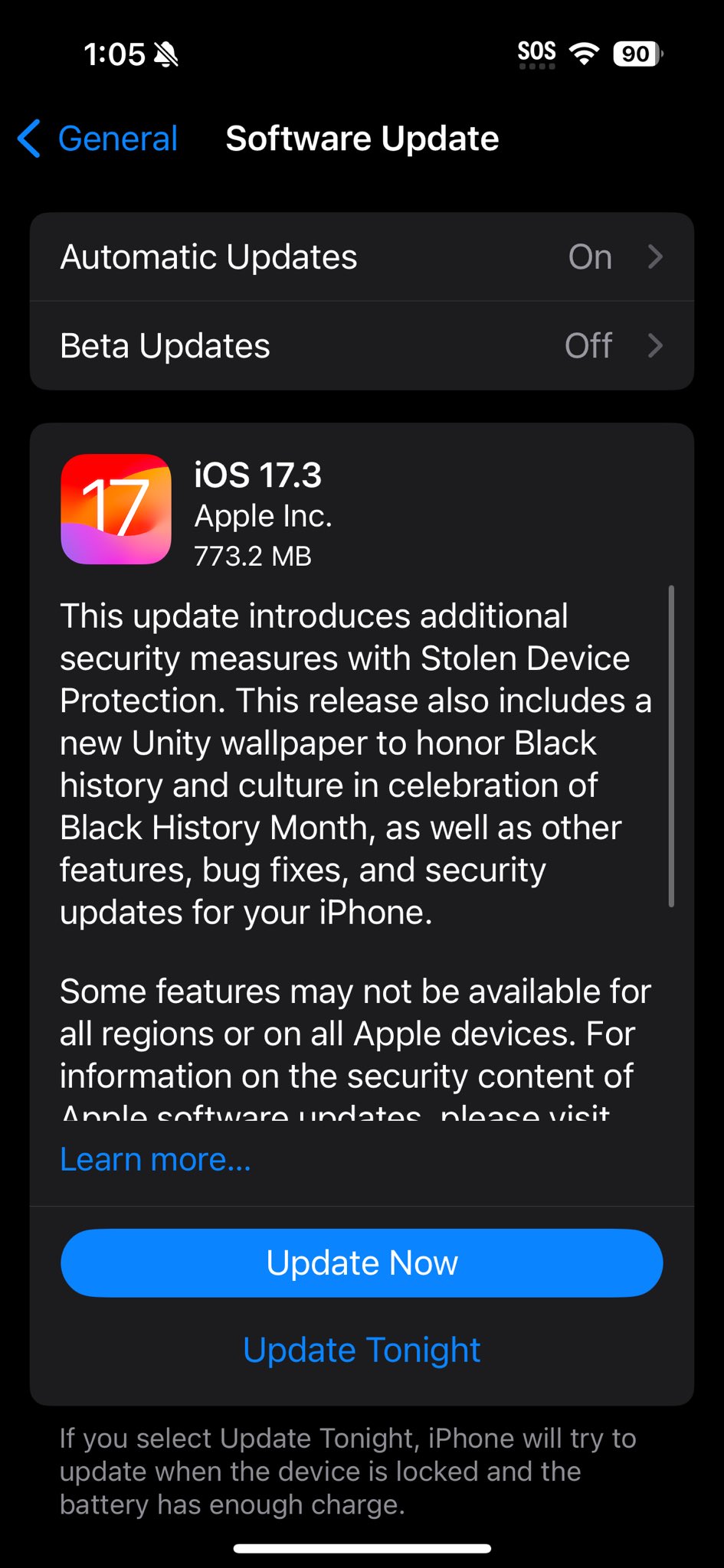Image resolution: width=724 pixels, height=1568 pixels.
Task: Go back to General settings
Action: click(97, 139)
